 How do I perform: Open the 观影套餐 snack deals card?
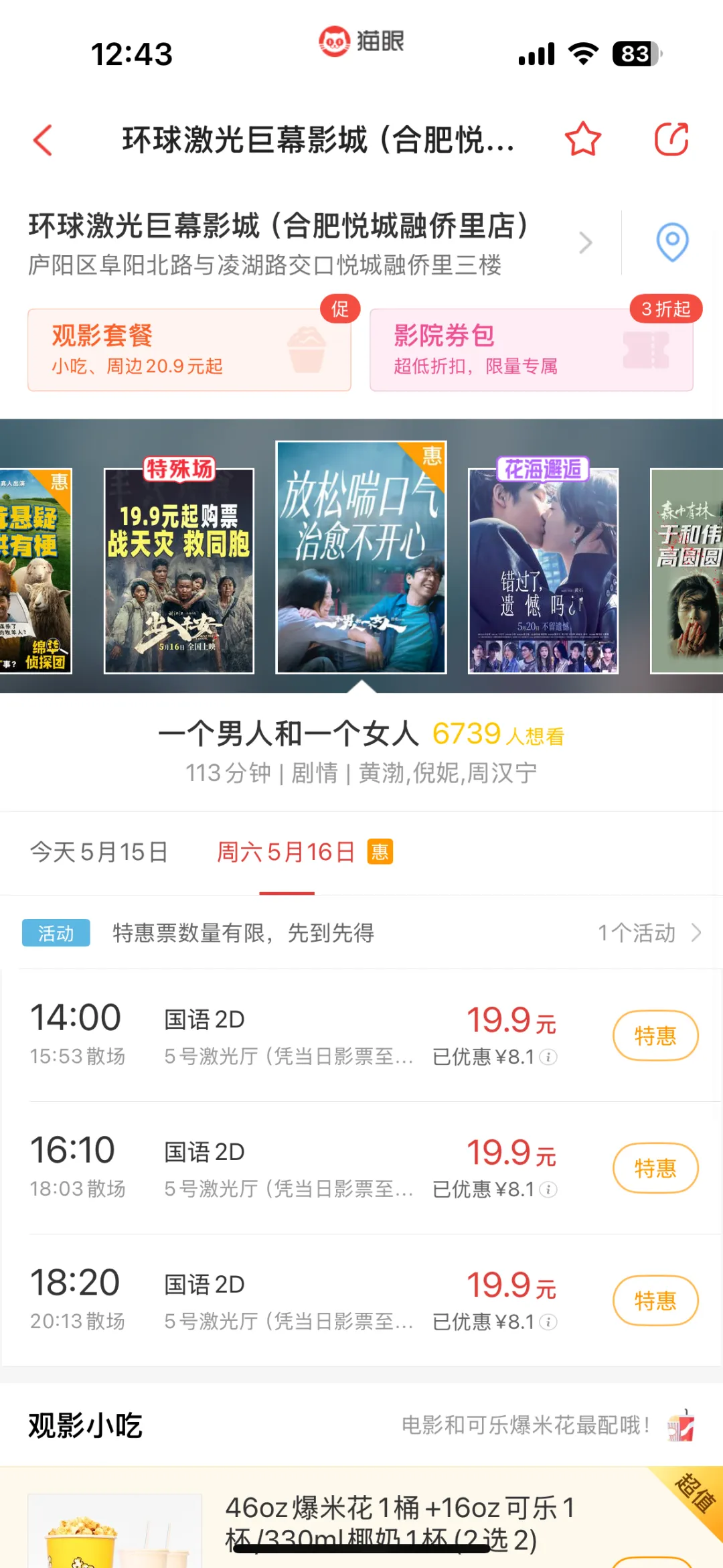tap(189, 350)
